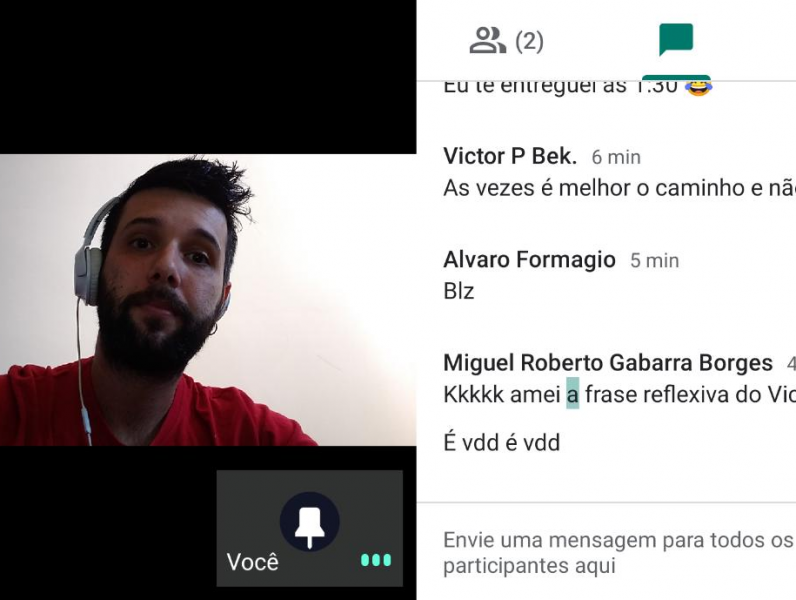This screenshot has width=796, height=600.
Task: Switch to the participants tab
Action: click(506, 41)
